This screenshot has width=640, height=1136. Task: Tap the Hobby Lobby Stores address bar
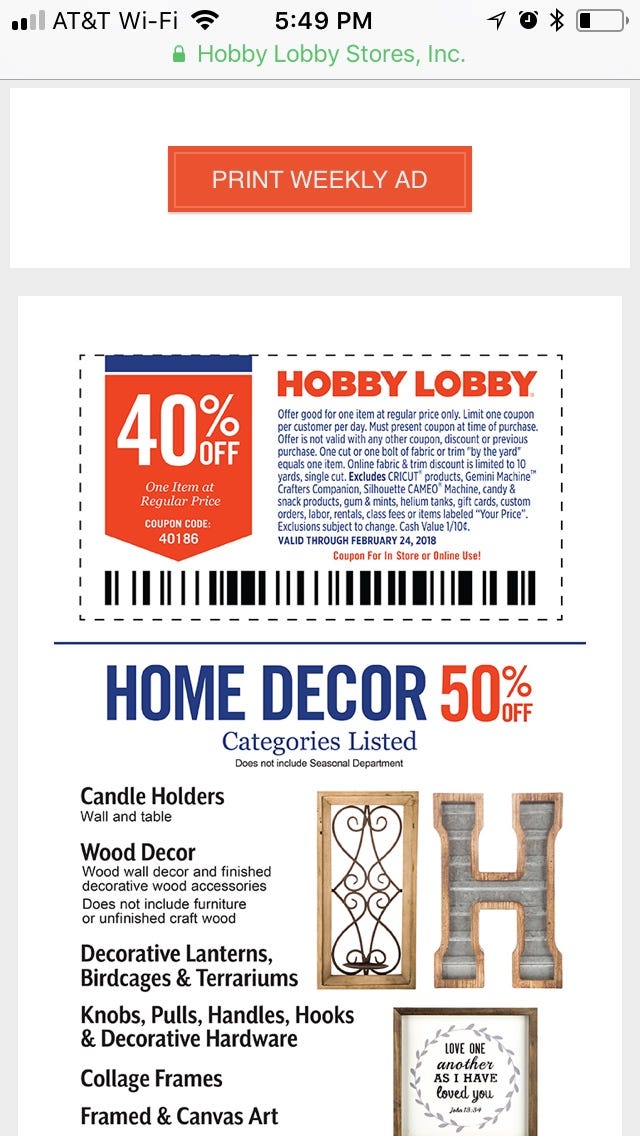pyautogui.click(x=319, y=53)
